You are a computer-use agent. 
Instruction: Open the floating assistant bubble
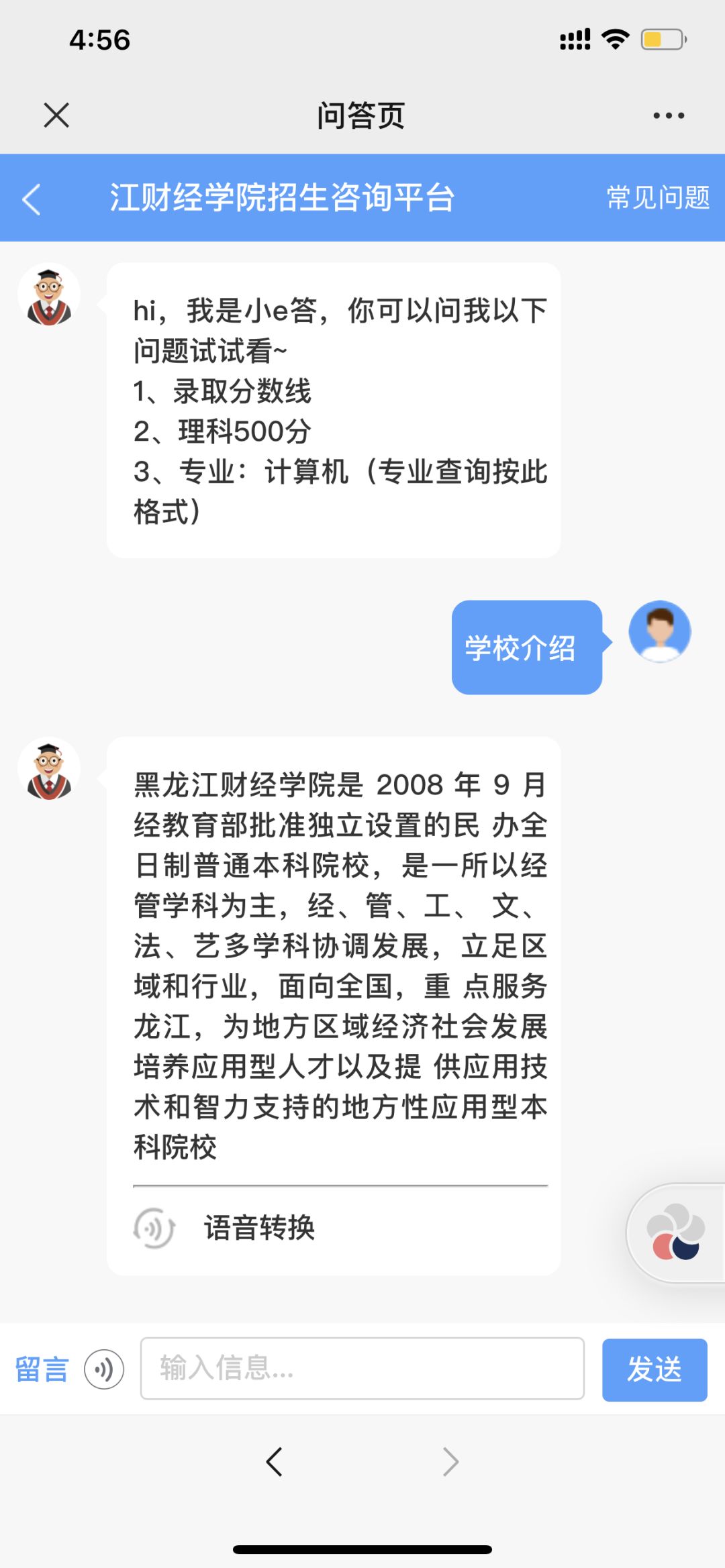click(x=675, y=1233)
